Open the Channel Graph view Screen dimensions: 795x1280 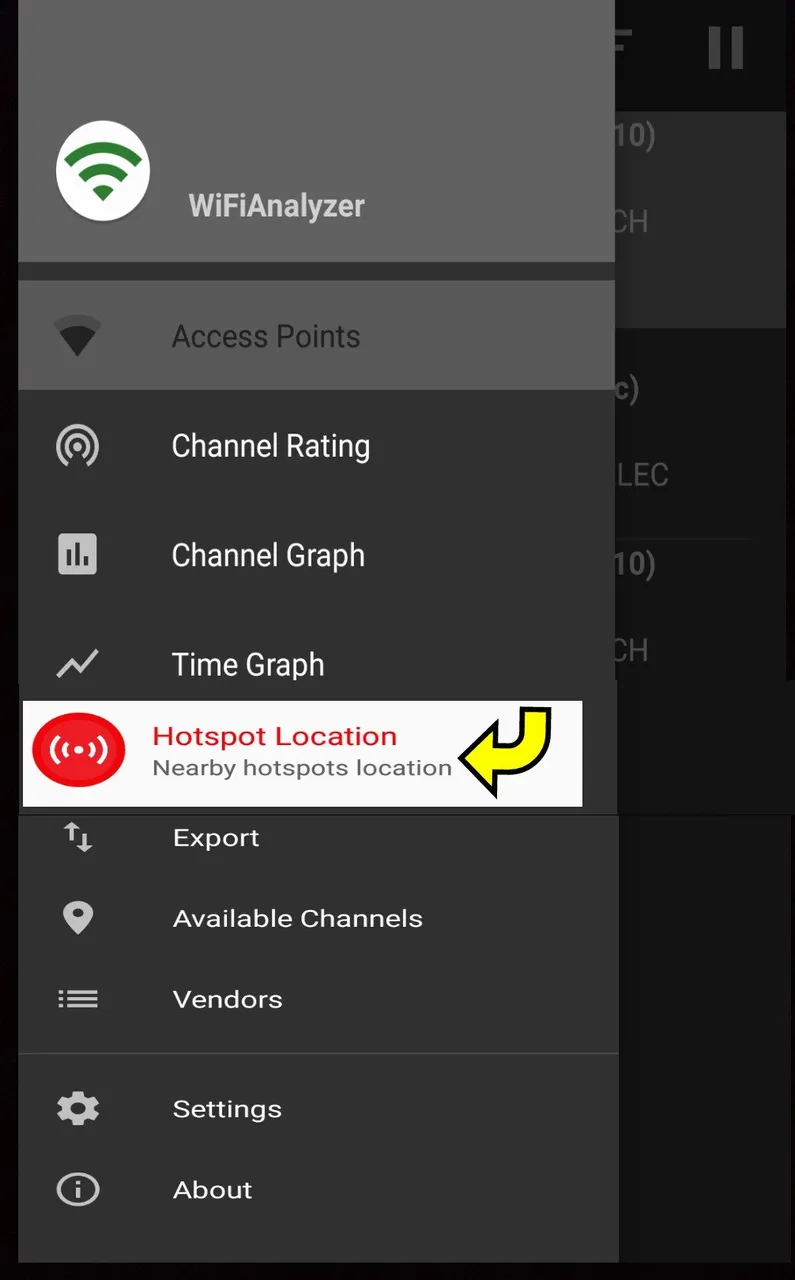(x=268, y=555)
